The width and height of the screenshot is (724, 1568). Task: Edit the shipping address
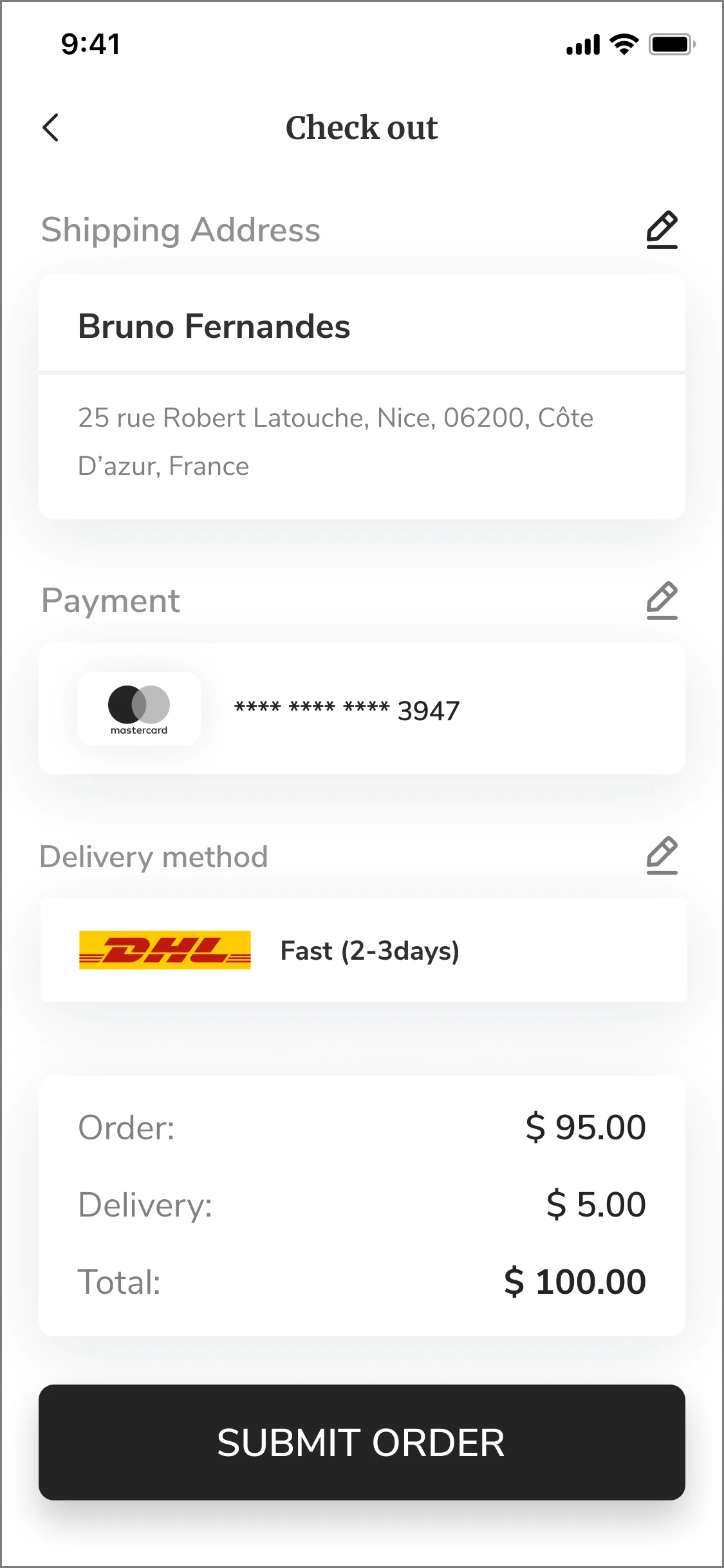[x=662, y=230]
